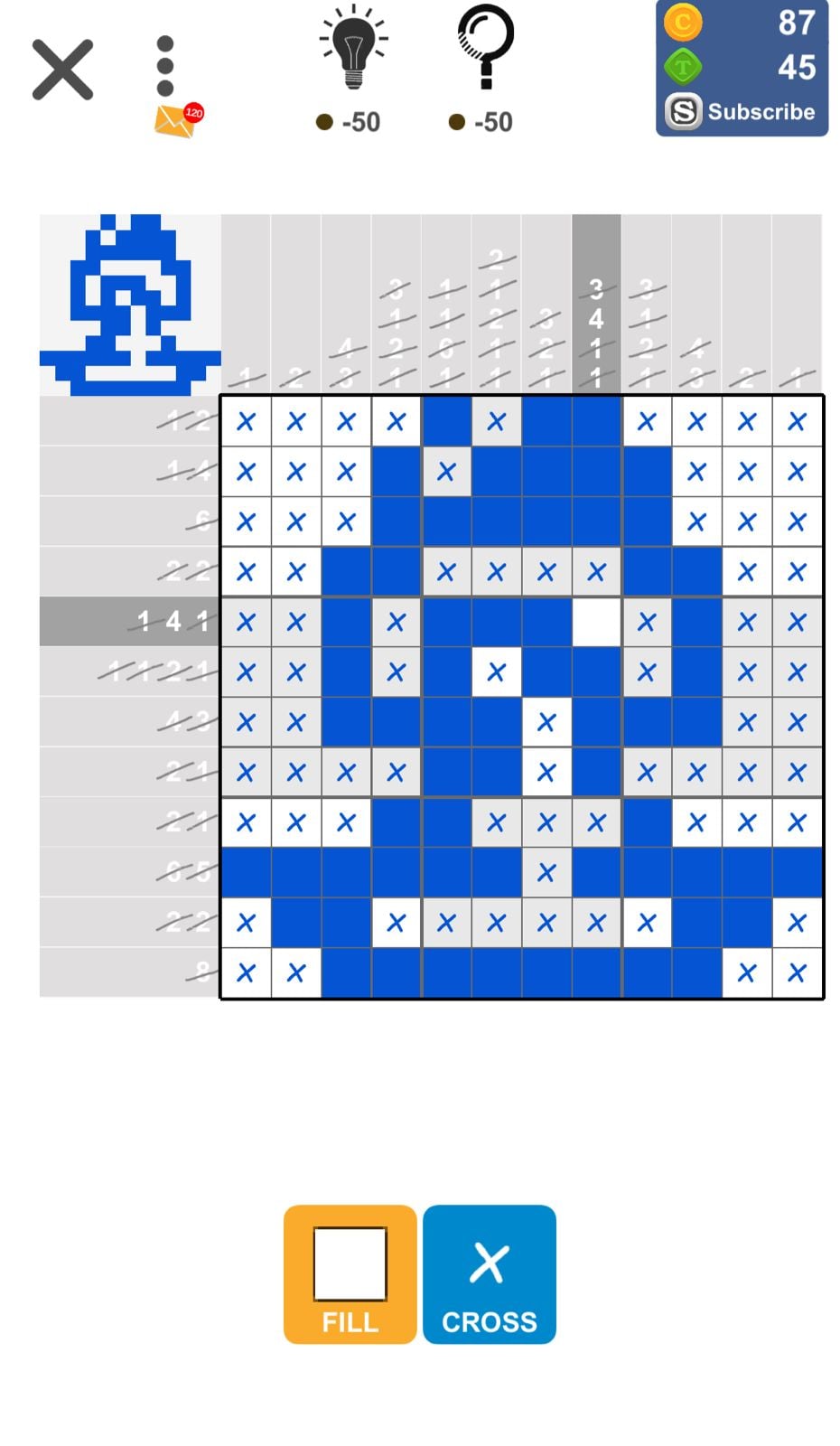Select the CROSS mode button
840x1446 pixels.
(489, 1273)
